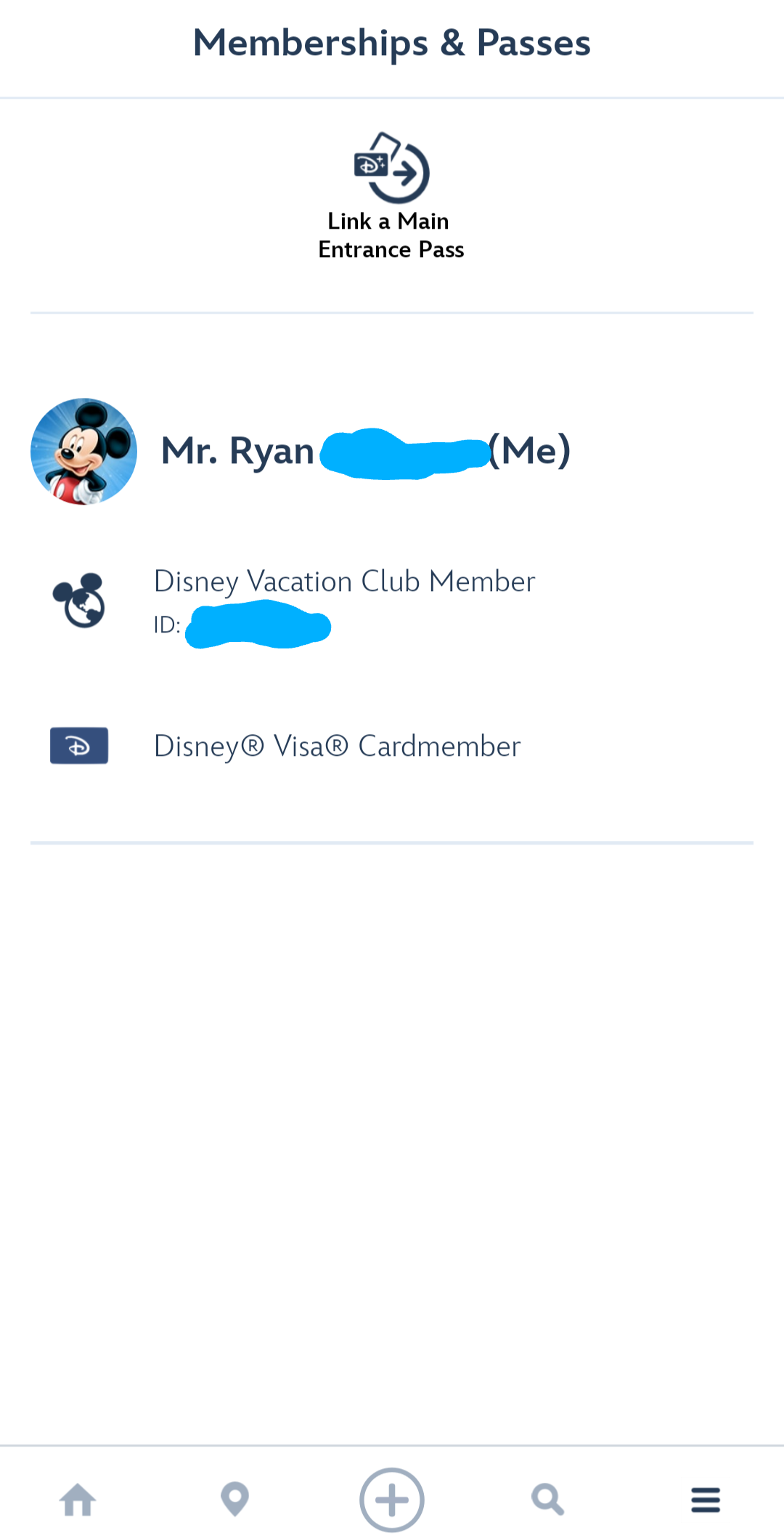Tap Link a Main Entrance Pass
Viewport: 784px width, 1538px height.
391,196
